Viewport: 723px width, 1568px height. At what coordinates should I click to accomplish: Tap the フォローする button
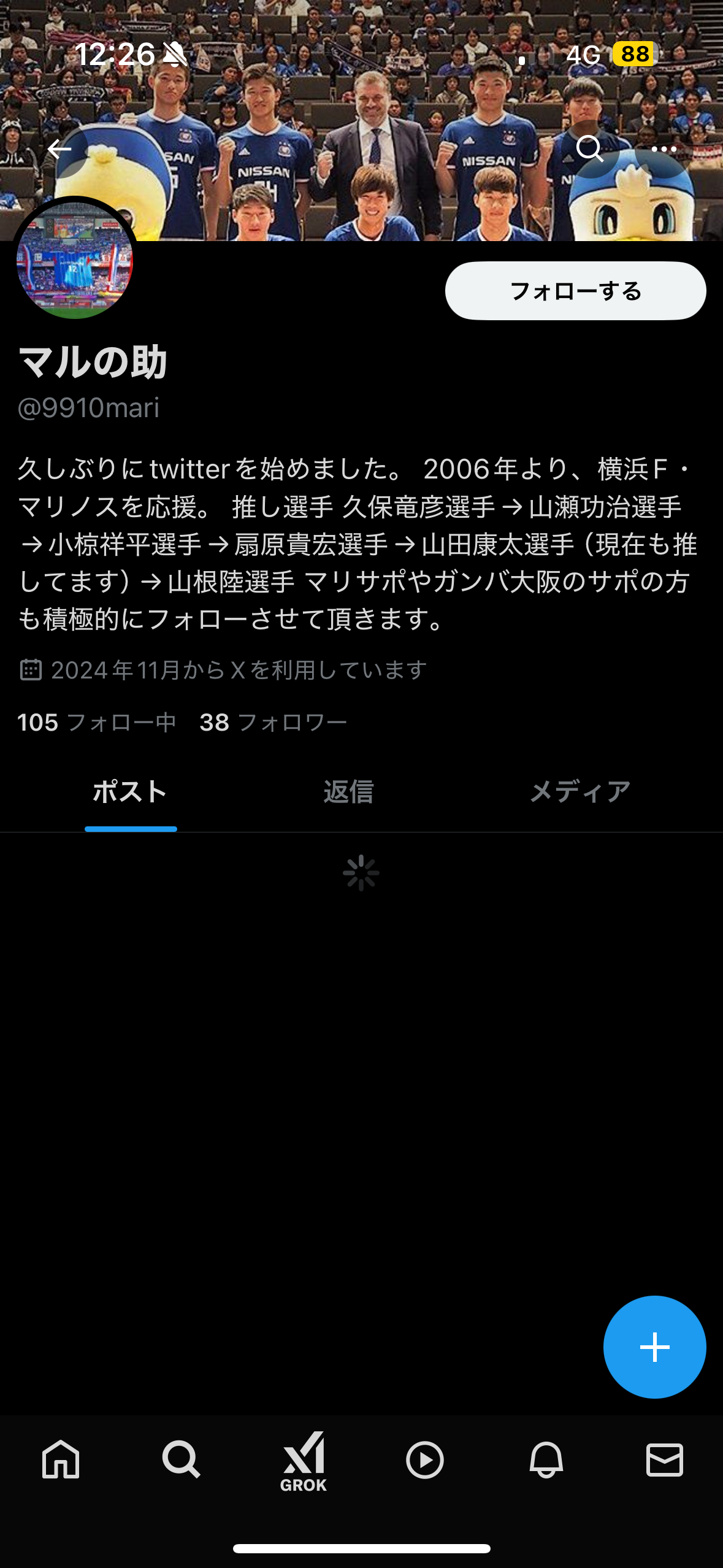575,291
